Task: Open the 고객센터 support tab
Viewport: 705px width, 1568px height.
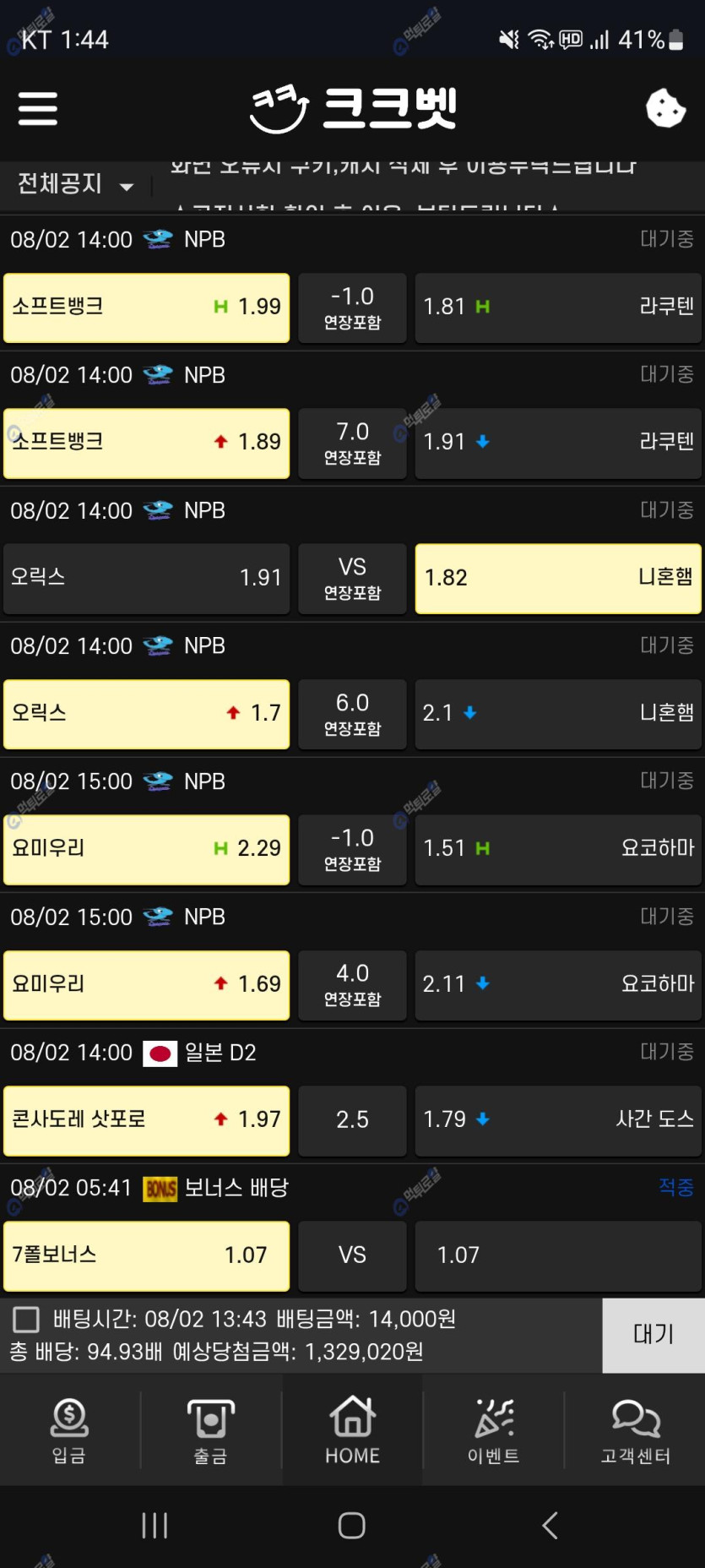Action: pyautogui.click(x=636, y=1429)
